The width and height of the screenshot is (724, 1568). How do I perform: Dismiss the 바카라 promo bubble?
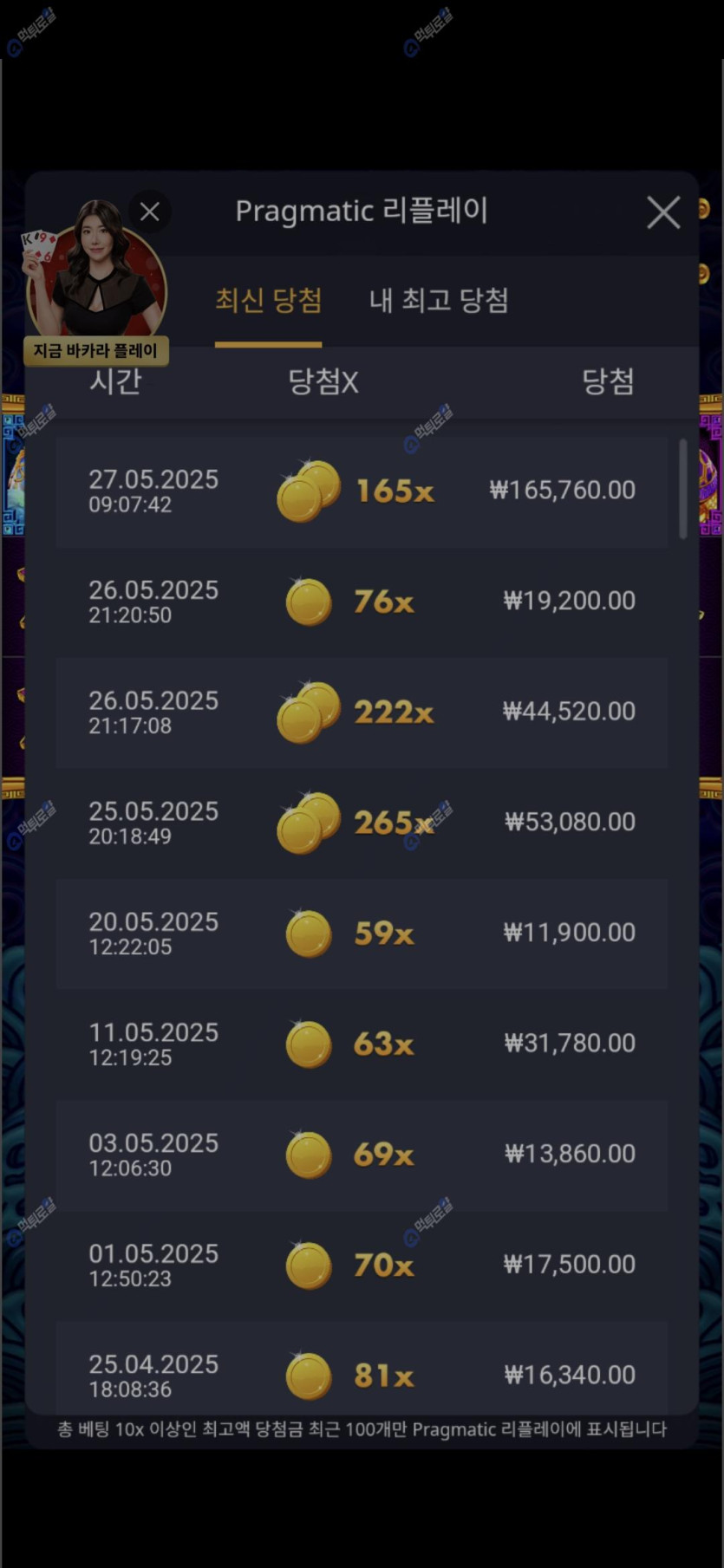(x=150, y=211)
